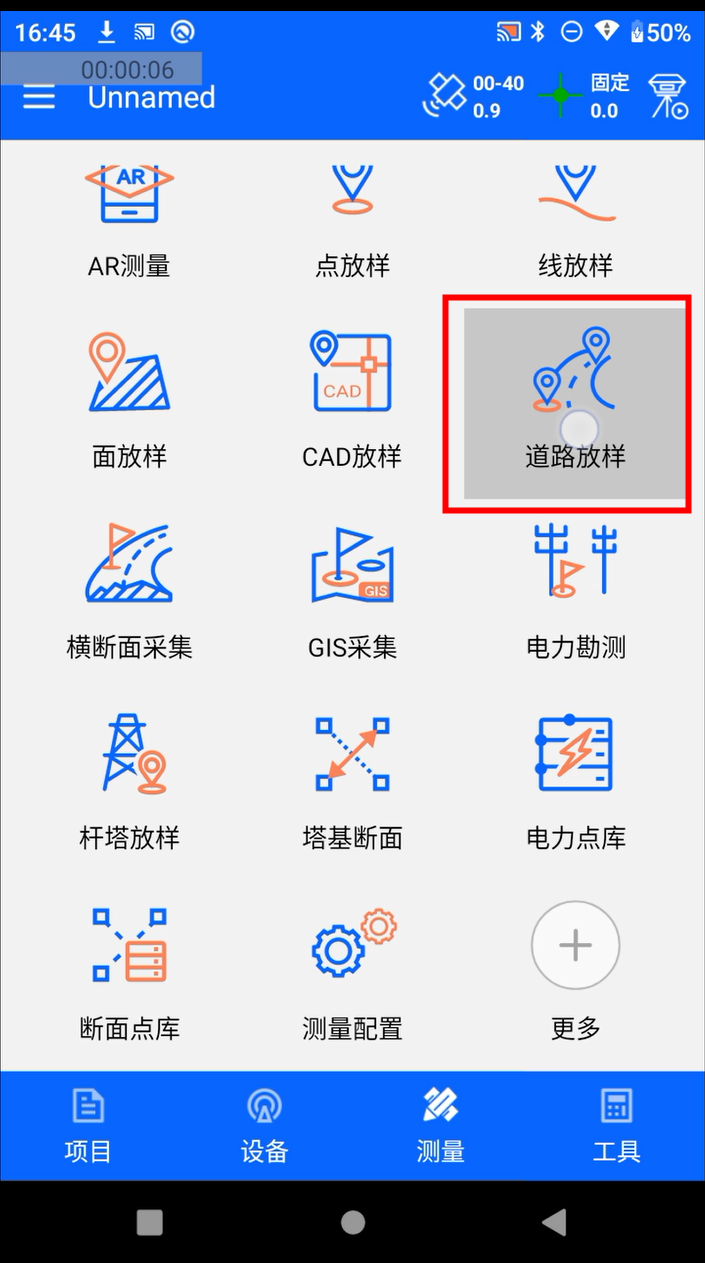Open 塔基断面

click(352, 782)
